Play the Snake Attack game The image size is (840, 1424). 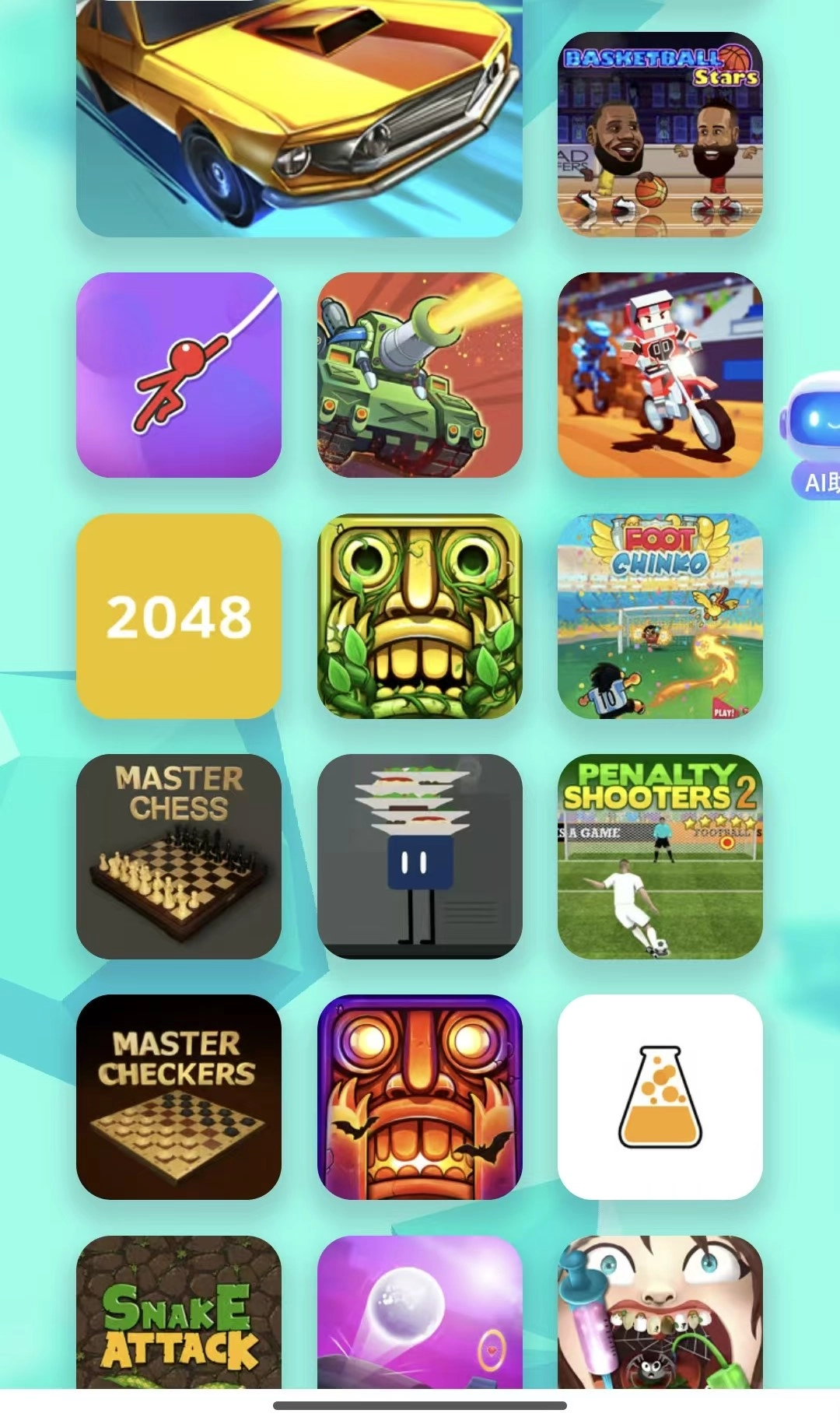pyautogui.click(x=178, y=1315)
